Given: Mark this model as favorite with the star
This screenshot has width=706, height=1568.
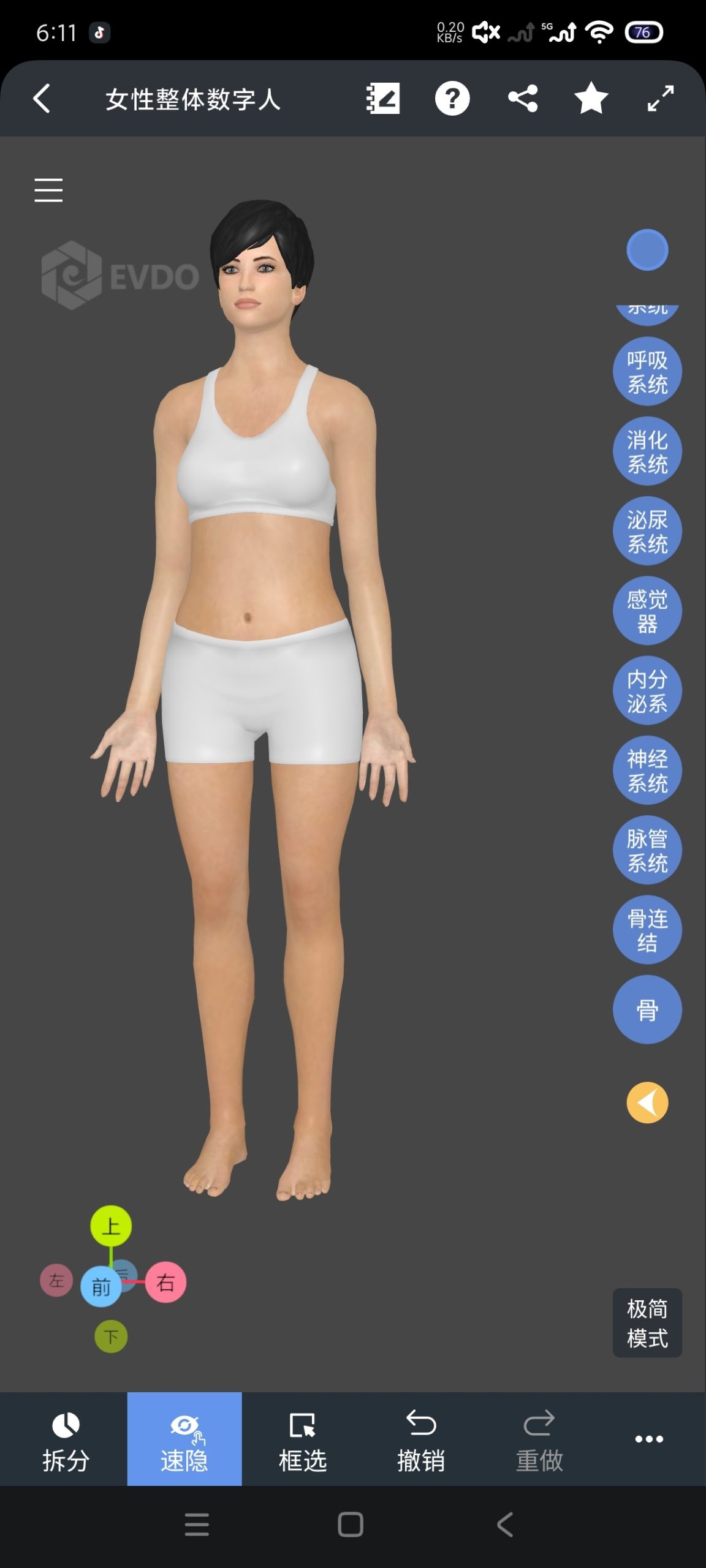Looking at the screenshot, I should [590, 98].
